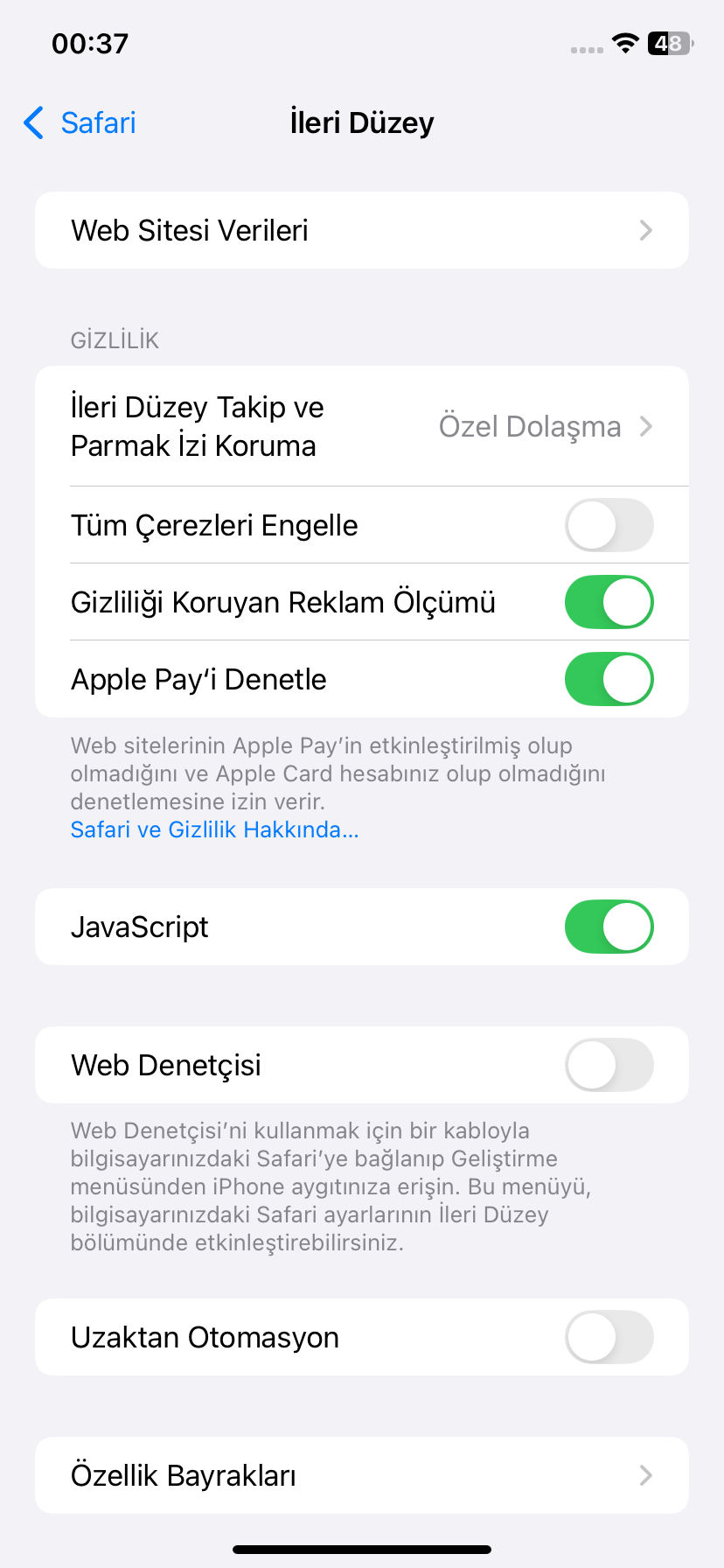Turn on Uzaktan Otomasyon

point(609,1337)
